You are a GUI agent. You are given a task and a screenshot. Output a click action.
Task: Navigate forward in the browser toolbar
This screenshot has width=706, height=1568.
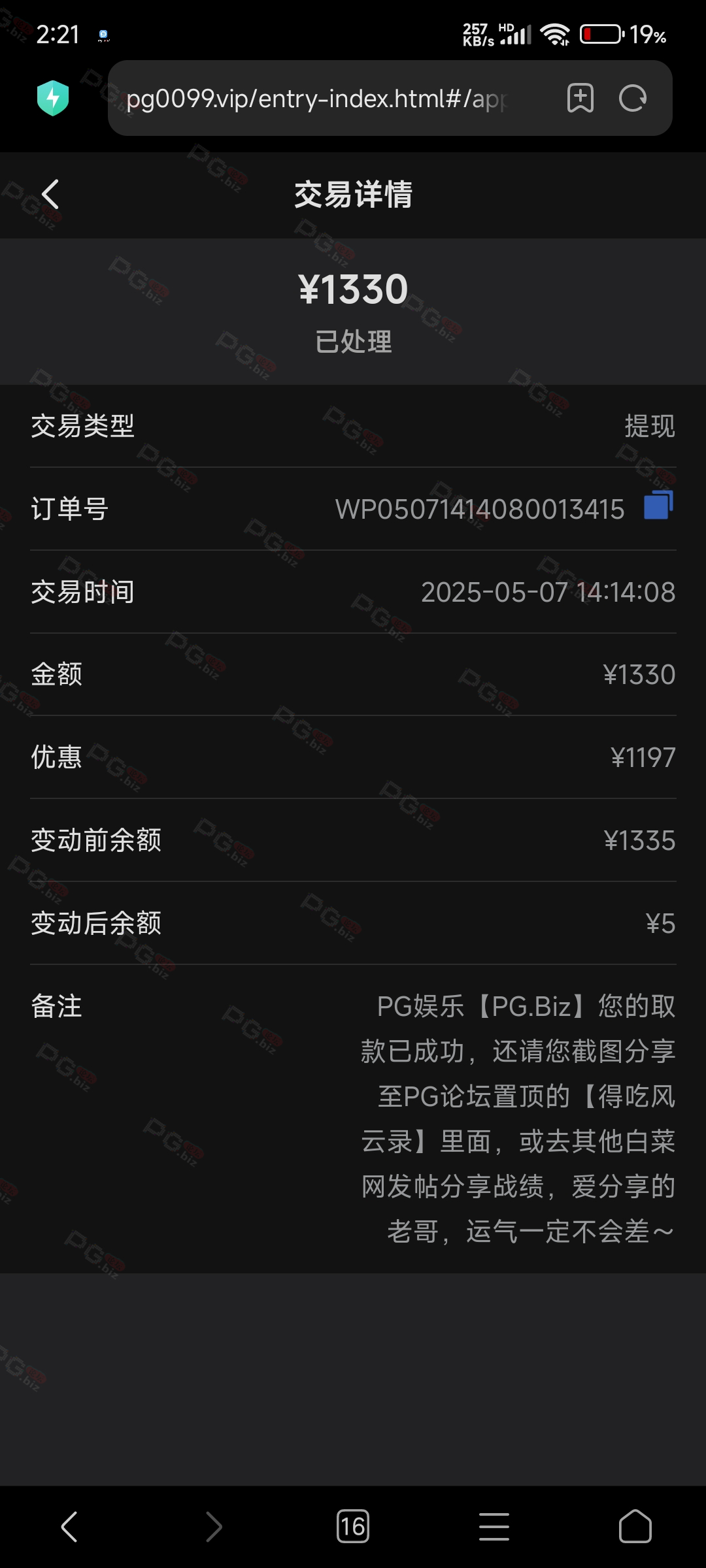[x=213, y=1527]
